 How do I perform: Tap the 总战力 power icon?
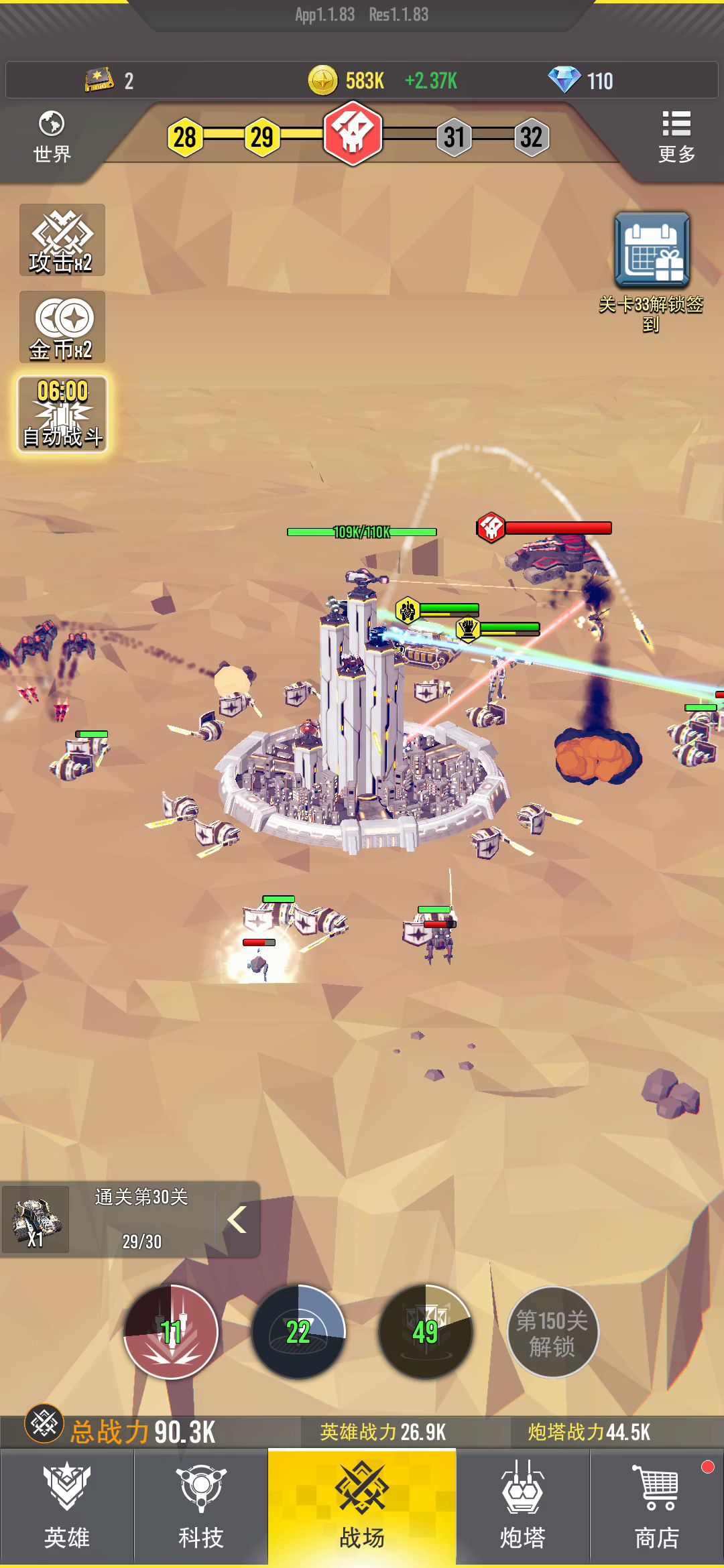pyautogui.click(x=44, y=1423)
